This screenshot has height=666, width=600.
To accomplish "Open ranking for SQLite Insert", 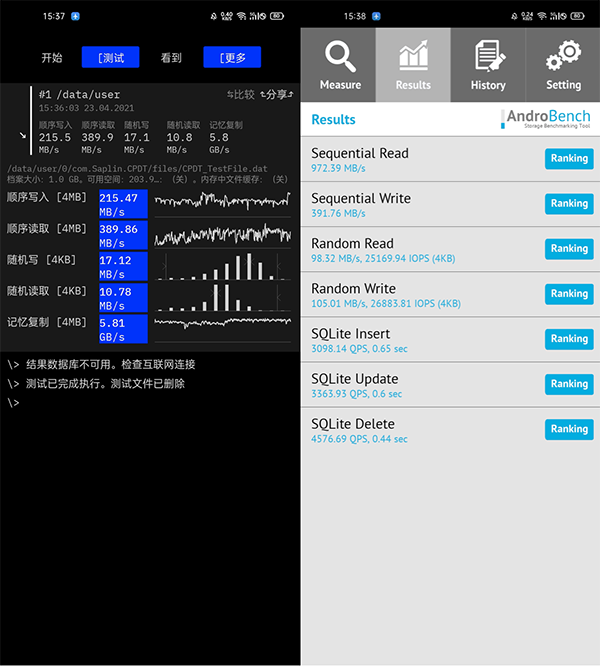I will 569,338.
